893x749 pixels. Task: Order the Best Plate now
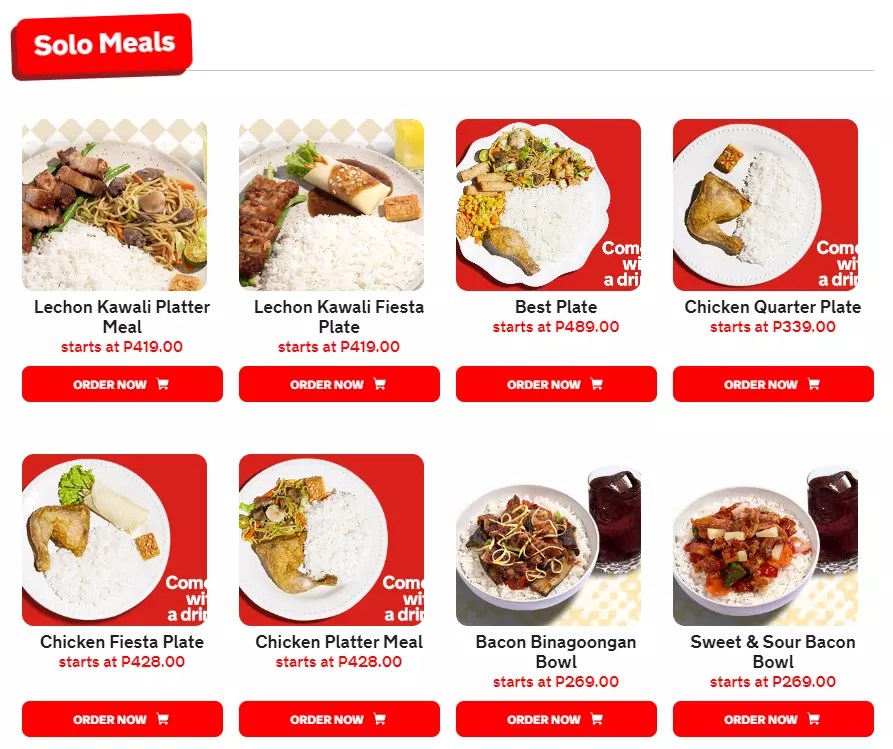click(556, 384)
